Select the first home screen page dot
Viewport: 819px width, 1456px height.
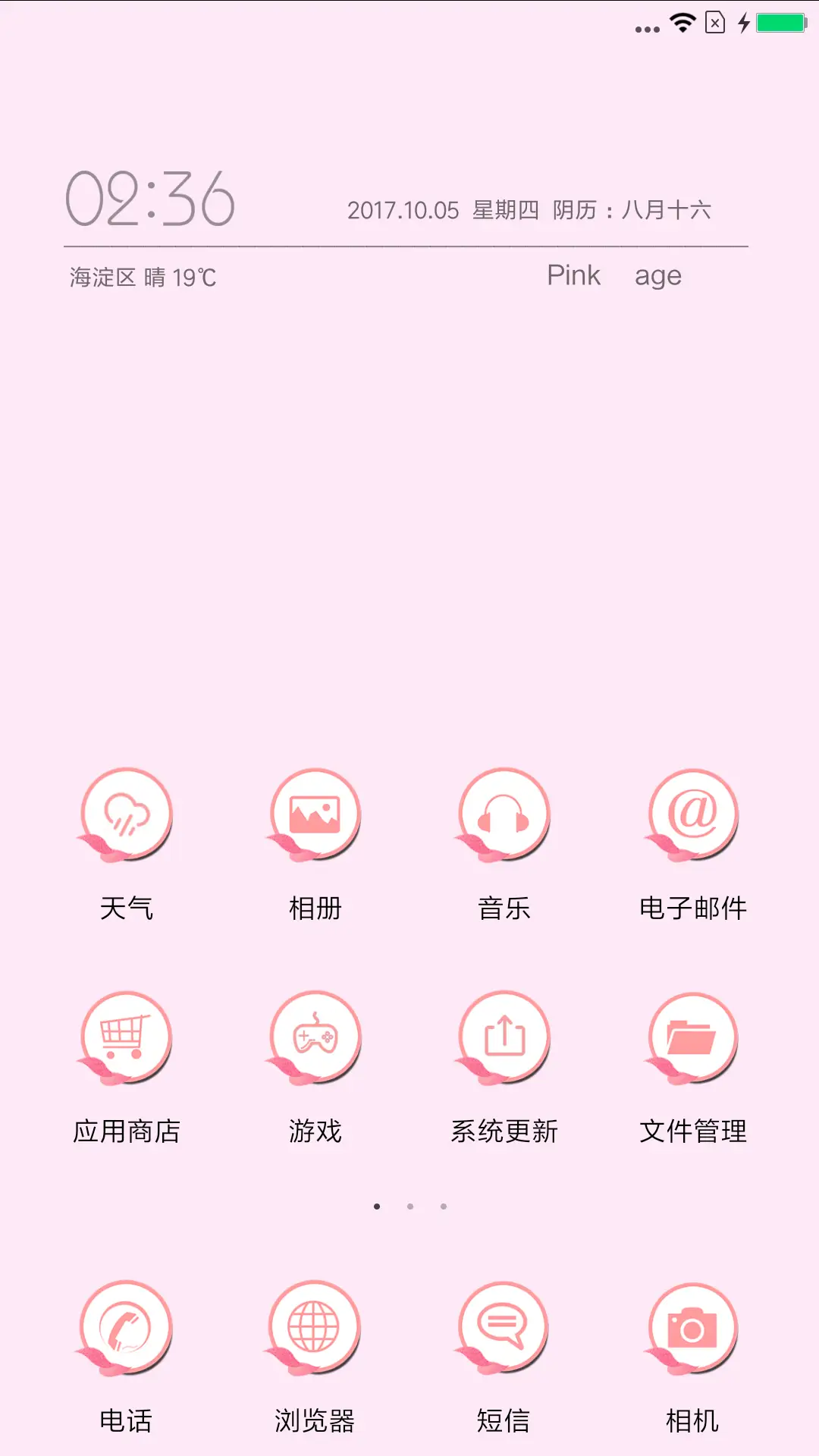pos(377,1206)
